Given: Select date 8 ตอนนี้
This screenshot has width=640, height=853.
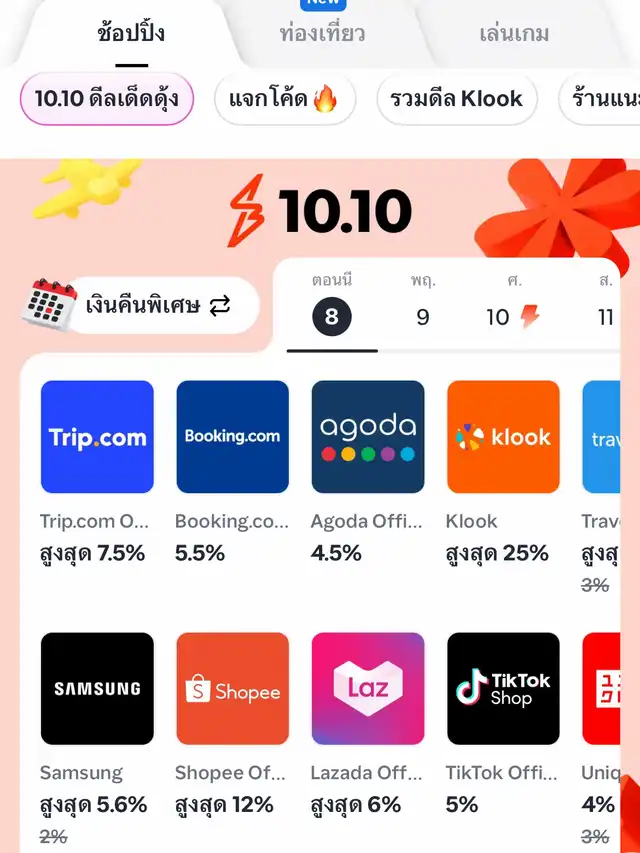Looking at the screenshot, I should 332,305.
